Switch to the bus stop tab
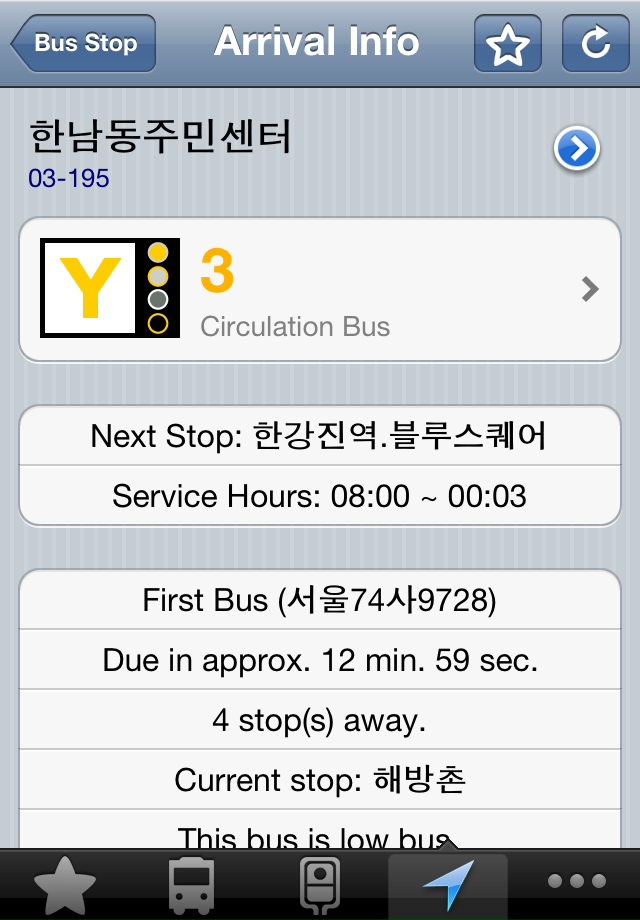This screenshot has height=920, width=640. coord(320,885)
